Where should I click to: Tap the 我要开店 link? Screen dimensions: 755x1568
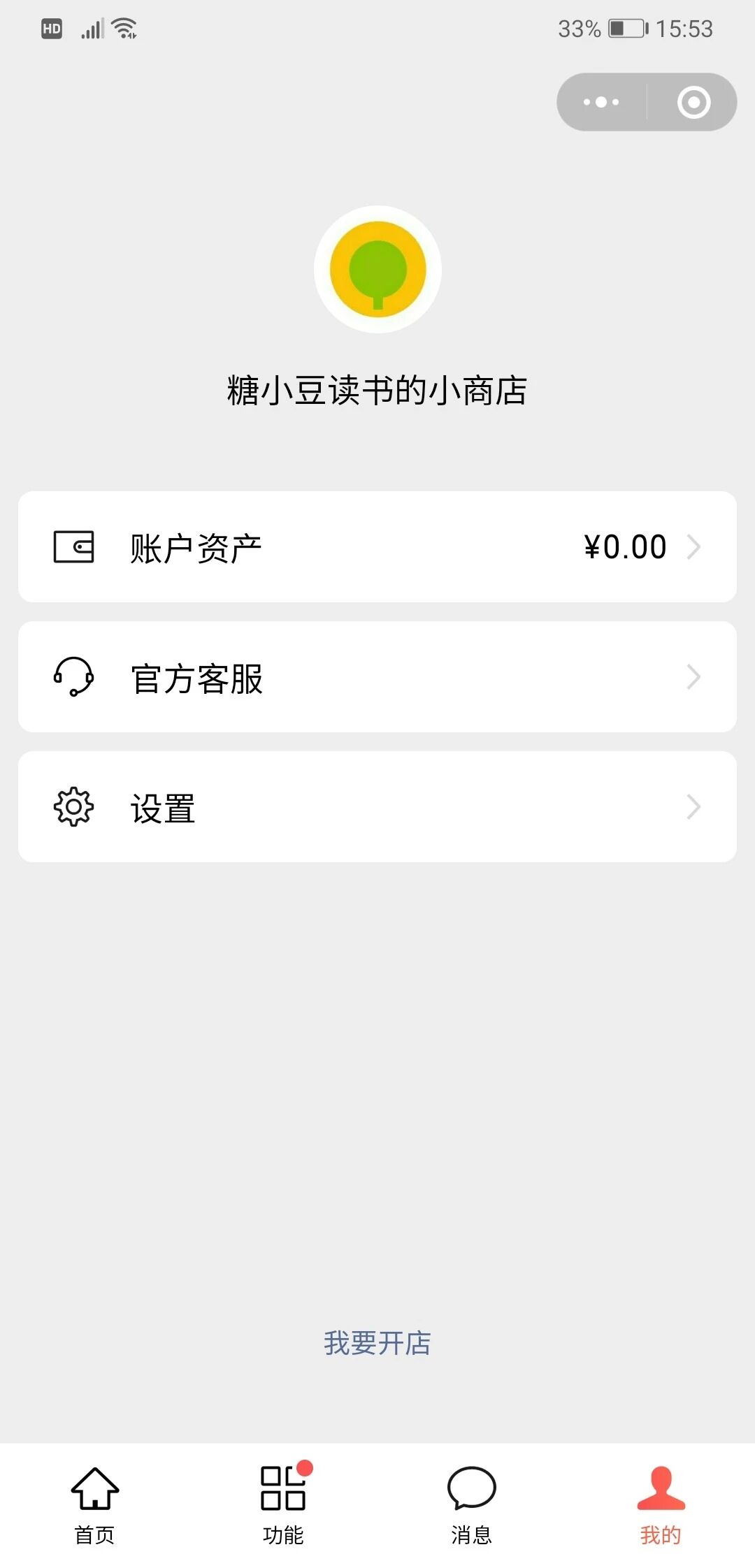coord(377,1343)
